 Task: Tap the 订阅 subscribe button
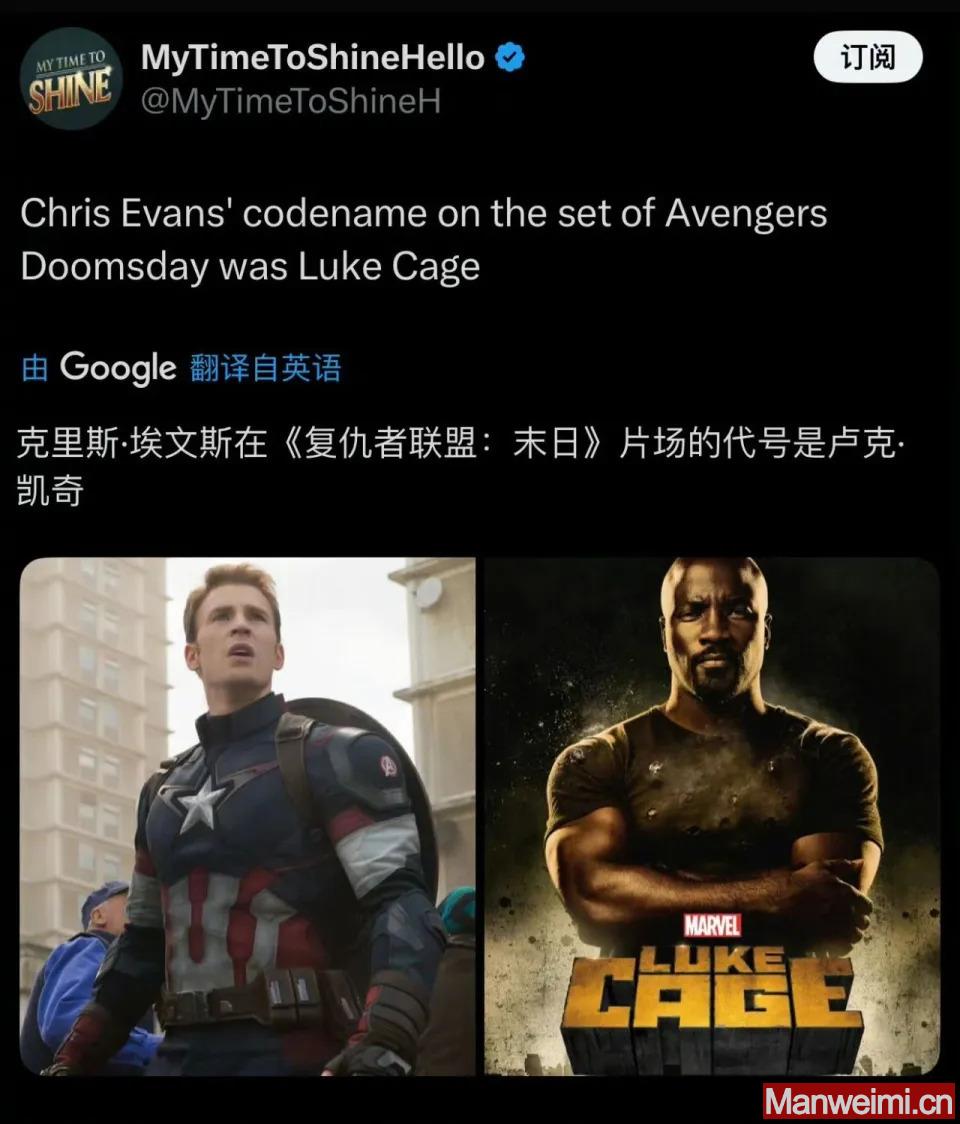tap(867, 57)
